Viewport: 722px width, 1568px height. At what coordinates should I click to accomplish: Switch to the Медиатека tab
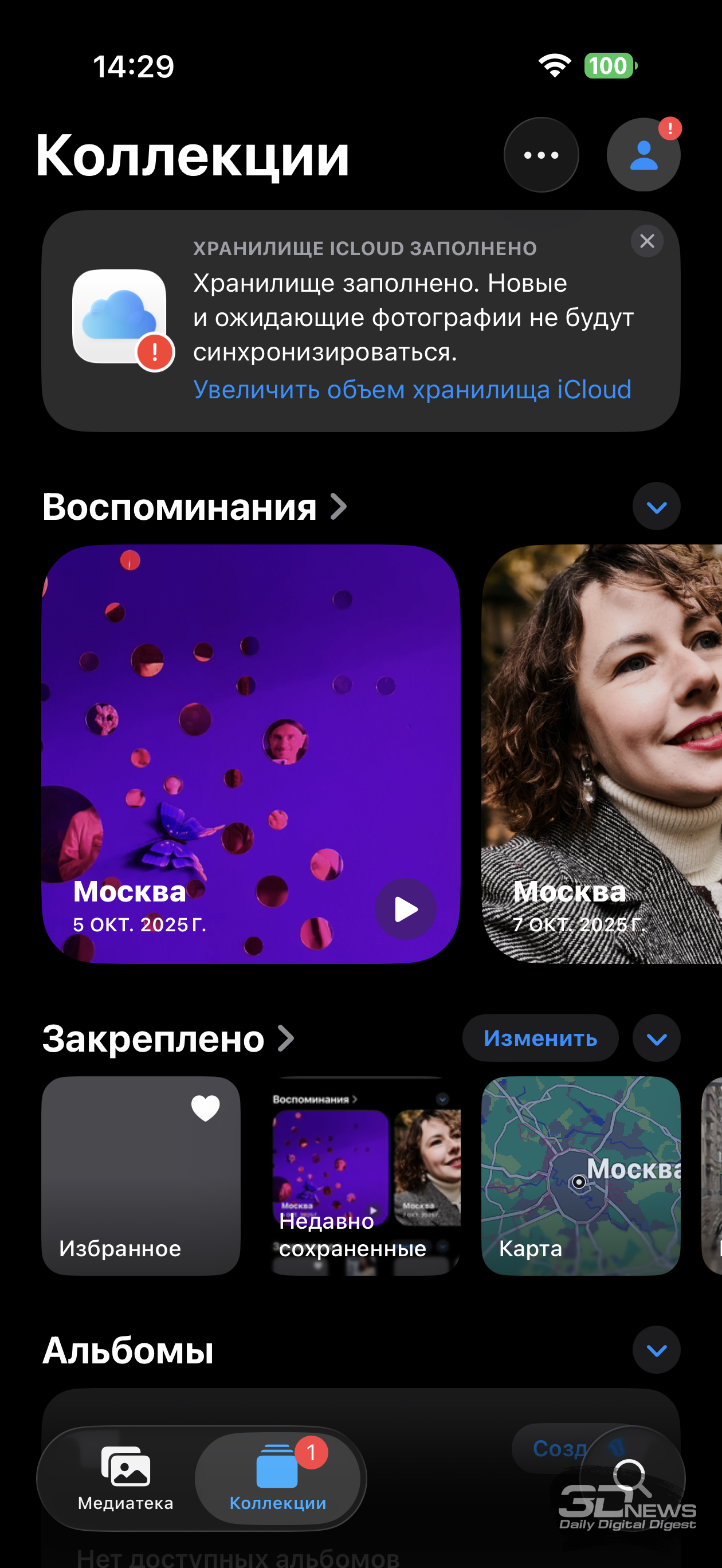pyautogui.click(x=125, y=1479)
